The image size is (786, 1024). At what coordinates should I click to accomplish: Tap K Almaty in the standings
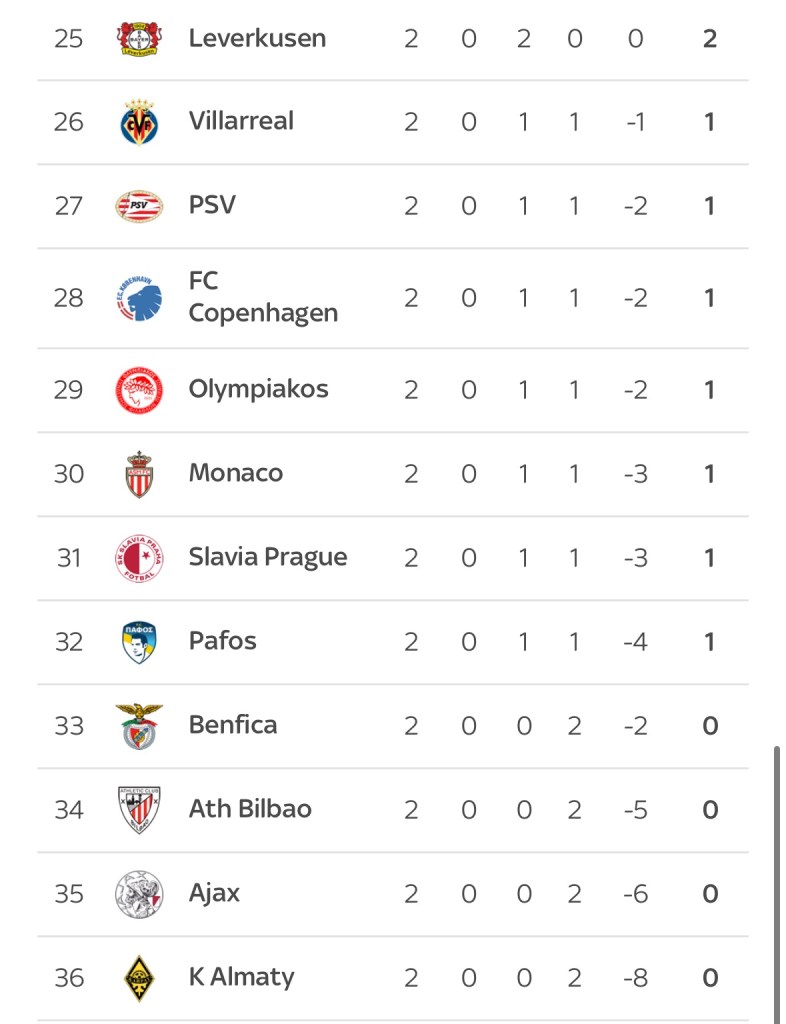click(241, 977)
